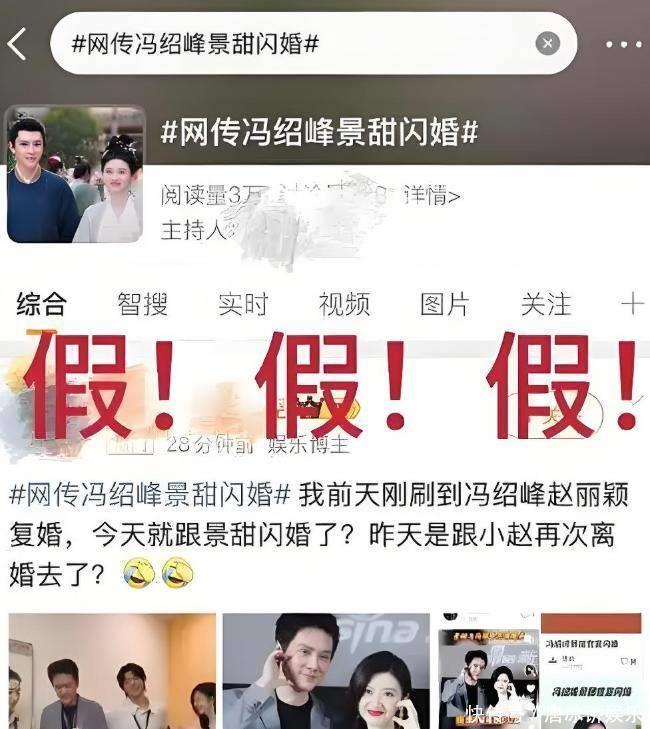Switch to the 智搜 tab

pyautogui.click(x=142, y=304)
